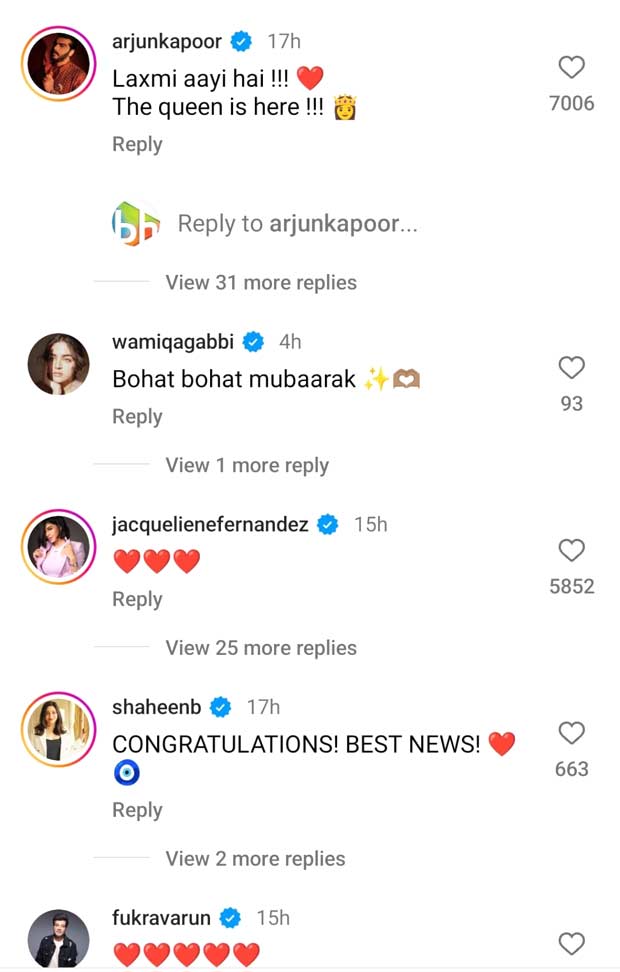Open the Reply to arjunkapoor input field

pyautogui.click(x=297, y=224)
